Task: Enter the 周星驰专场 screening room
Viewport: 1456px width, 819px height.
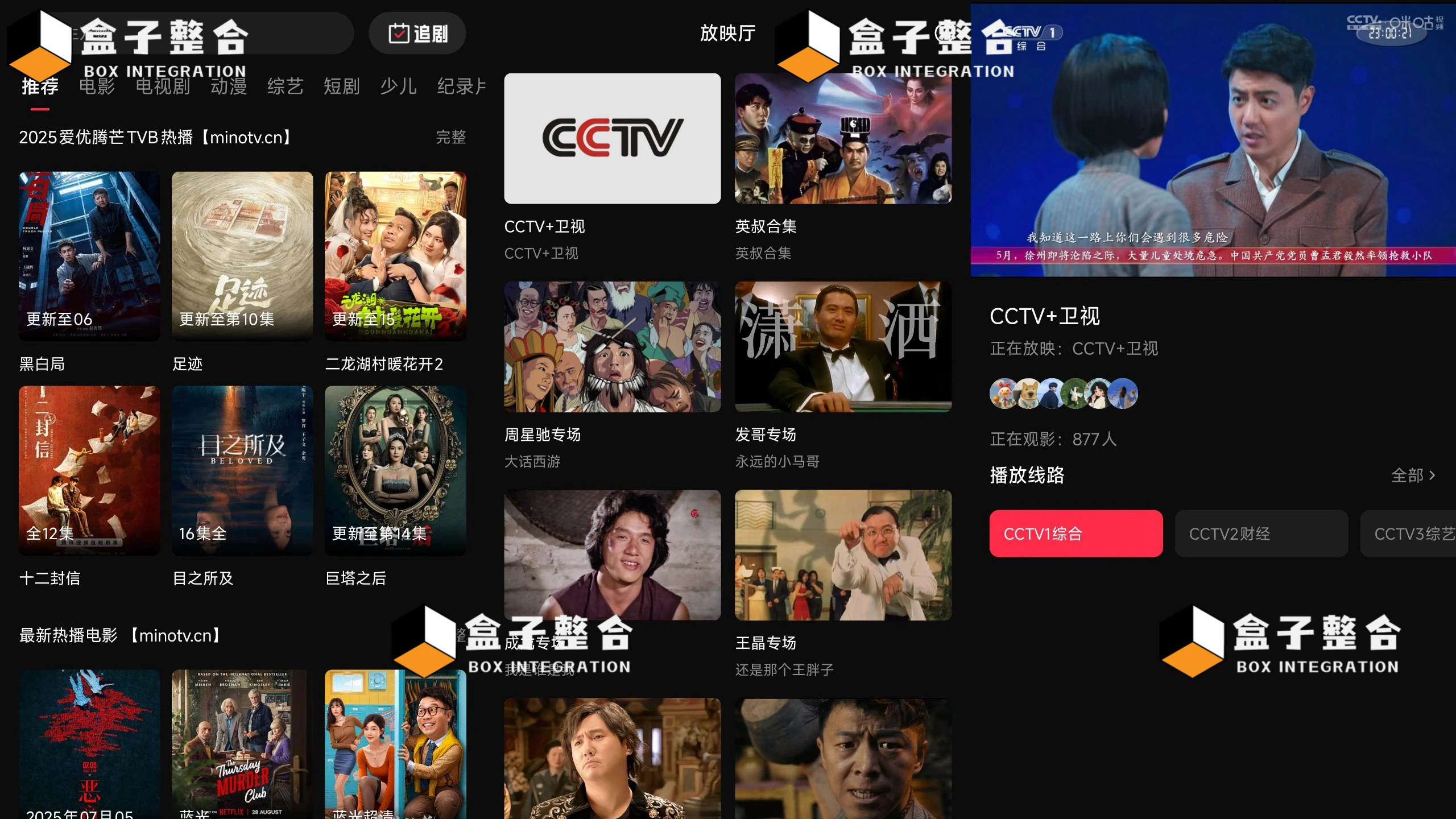Action: [612, 347]
